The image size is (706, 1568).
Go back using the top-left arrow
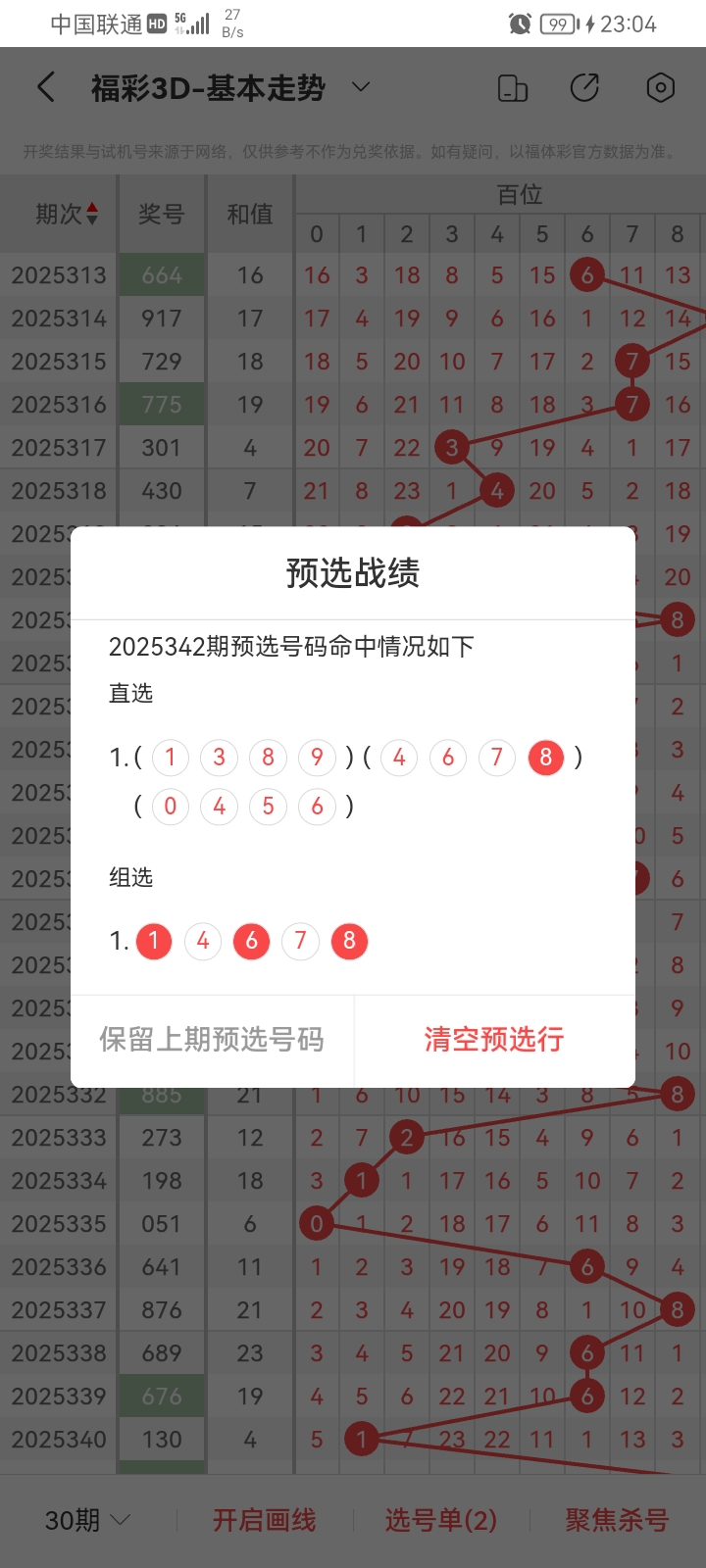point(46,88)
